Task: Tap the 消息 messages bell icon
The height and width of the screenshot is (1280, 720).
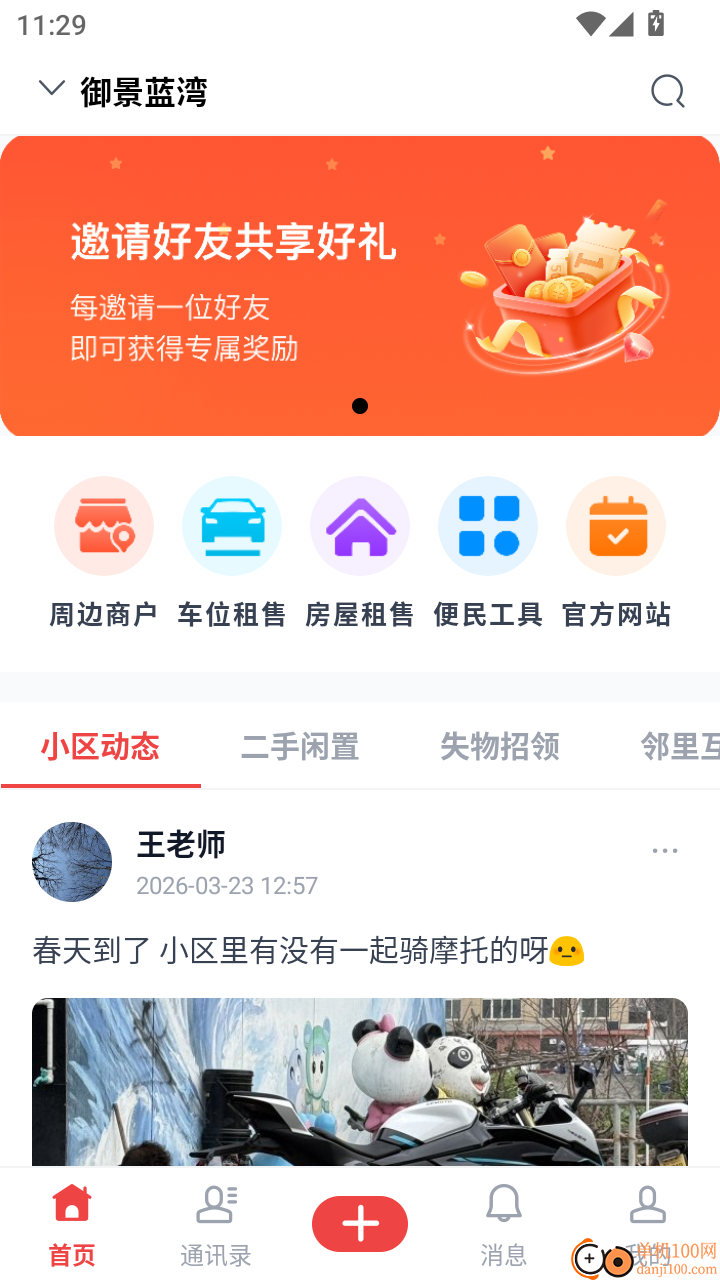Action: click(504, 1205)
